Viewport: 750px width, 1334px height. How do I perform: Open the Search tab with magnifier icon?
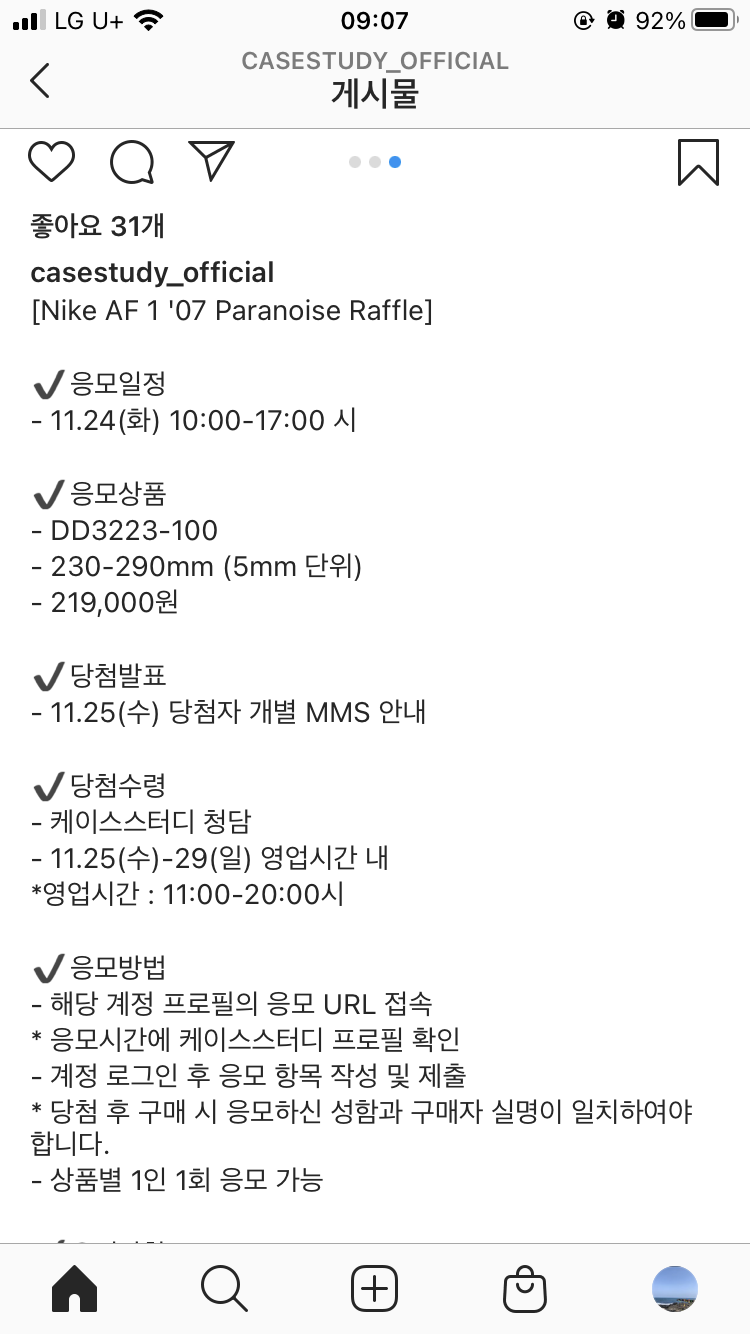(x=224, y=1289)
